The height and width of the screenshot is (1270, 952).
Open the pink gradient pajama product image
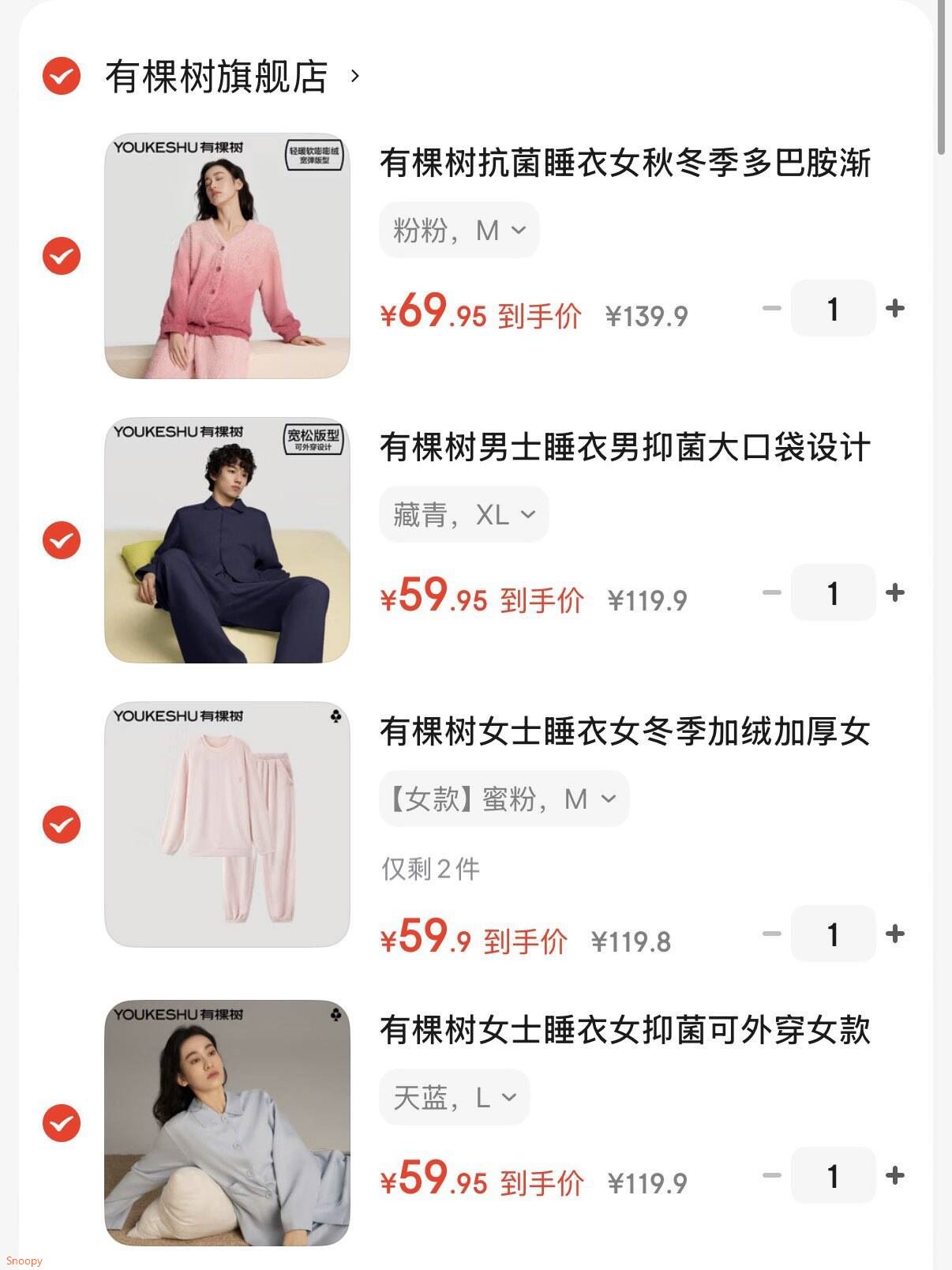pos(227,256)
